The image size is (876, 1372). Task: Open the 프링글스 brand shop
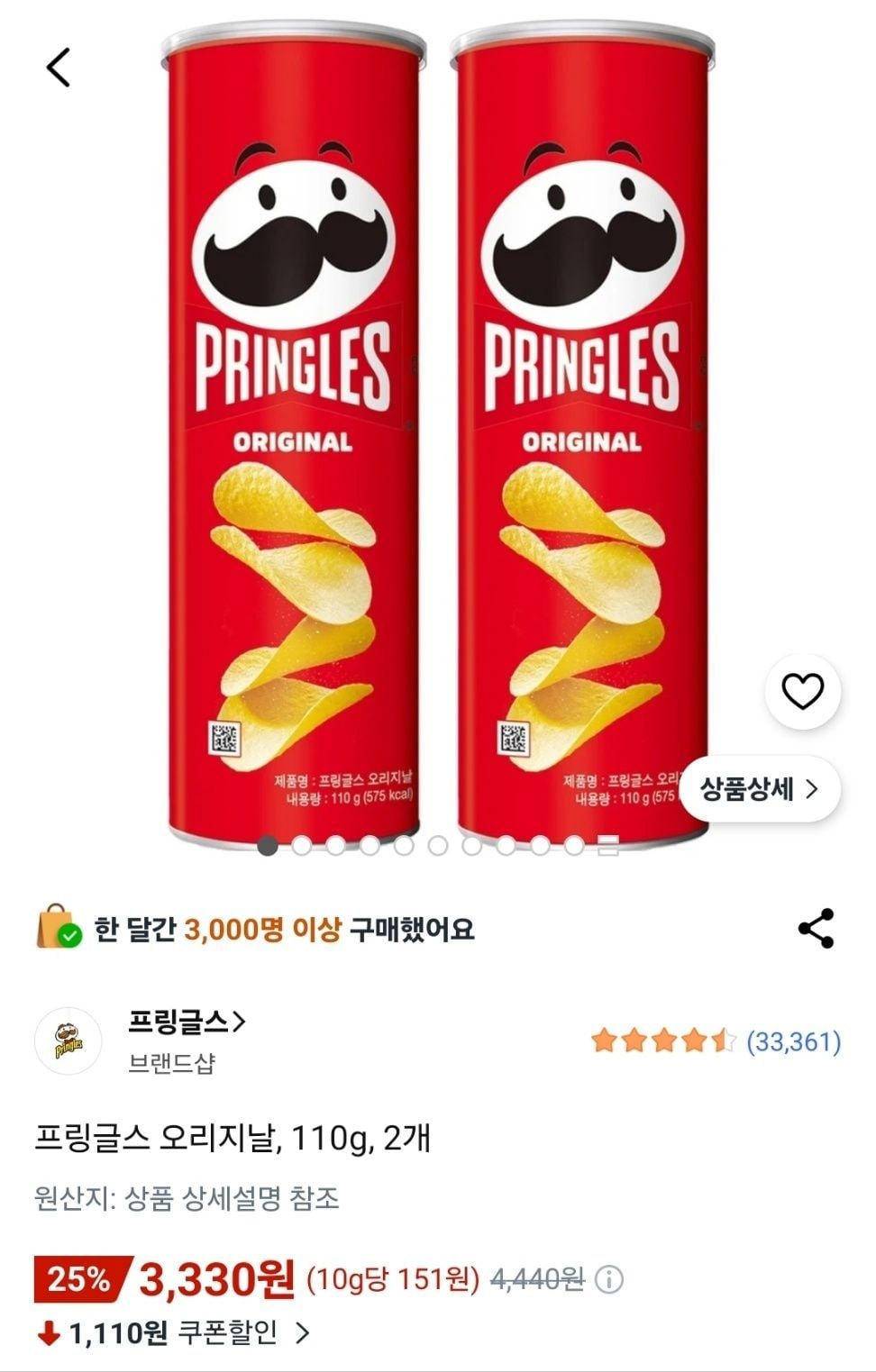click(x=187, y=1022)
